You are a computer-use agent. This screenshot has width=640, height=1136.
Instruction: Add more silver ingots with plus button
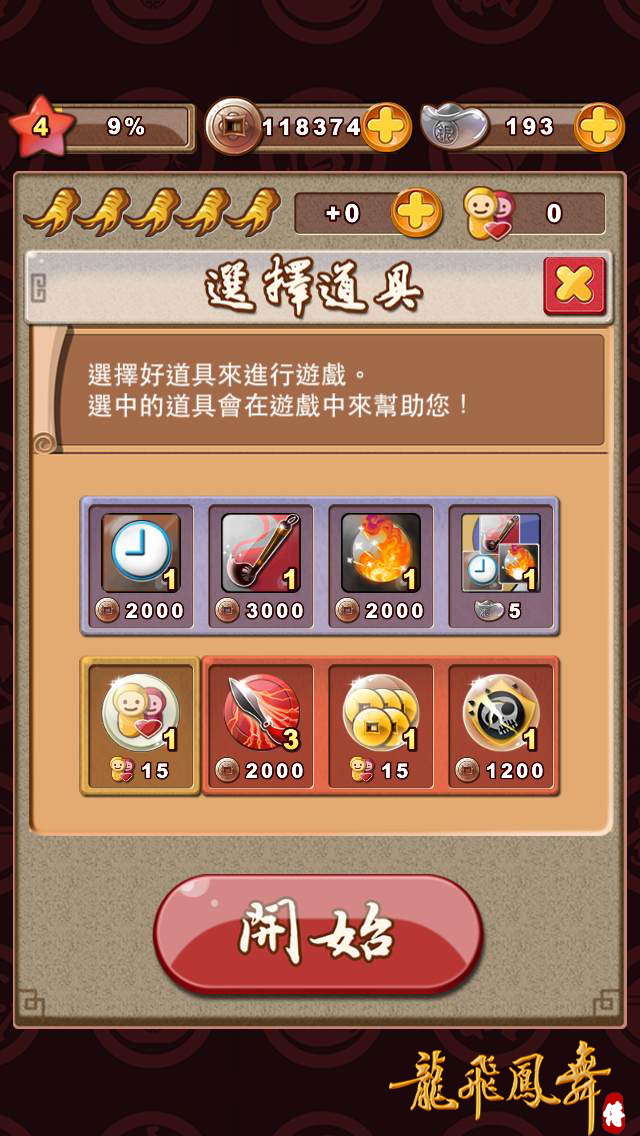coord(600,127)
